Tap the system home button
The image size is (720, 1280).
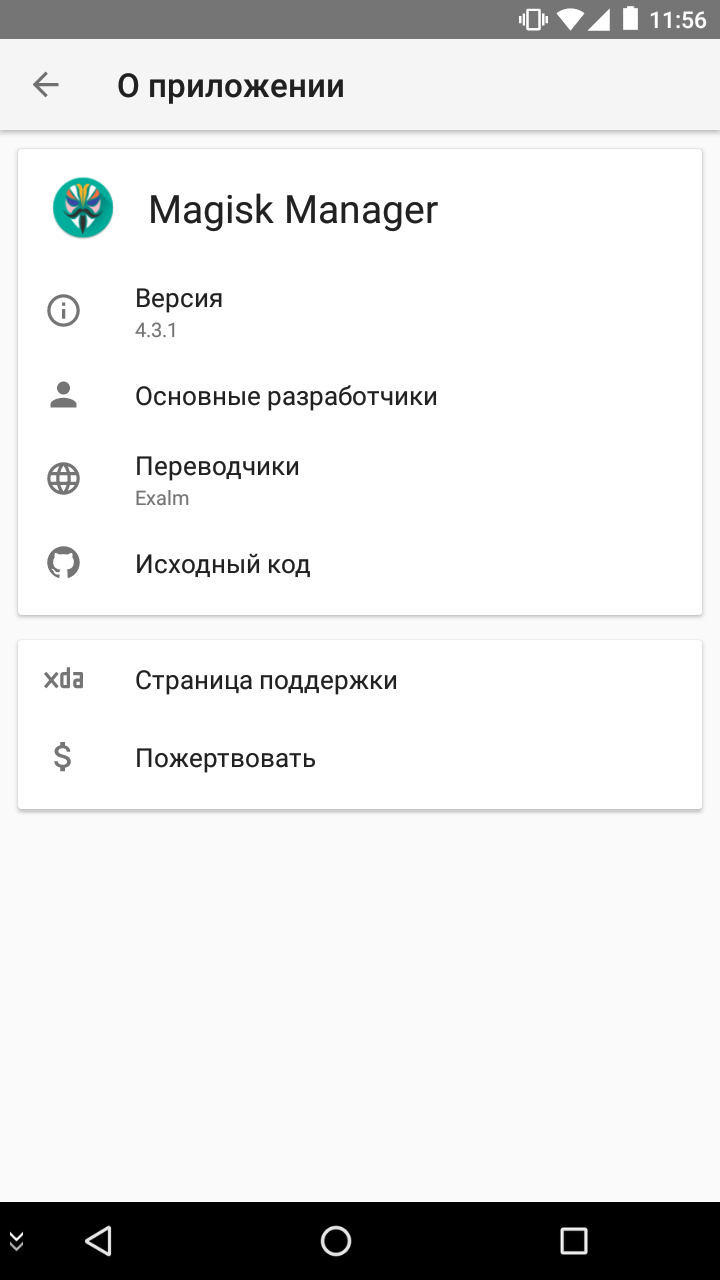[x=336, y=1241]
